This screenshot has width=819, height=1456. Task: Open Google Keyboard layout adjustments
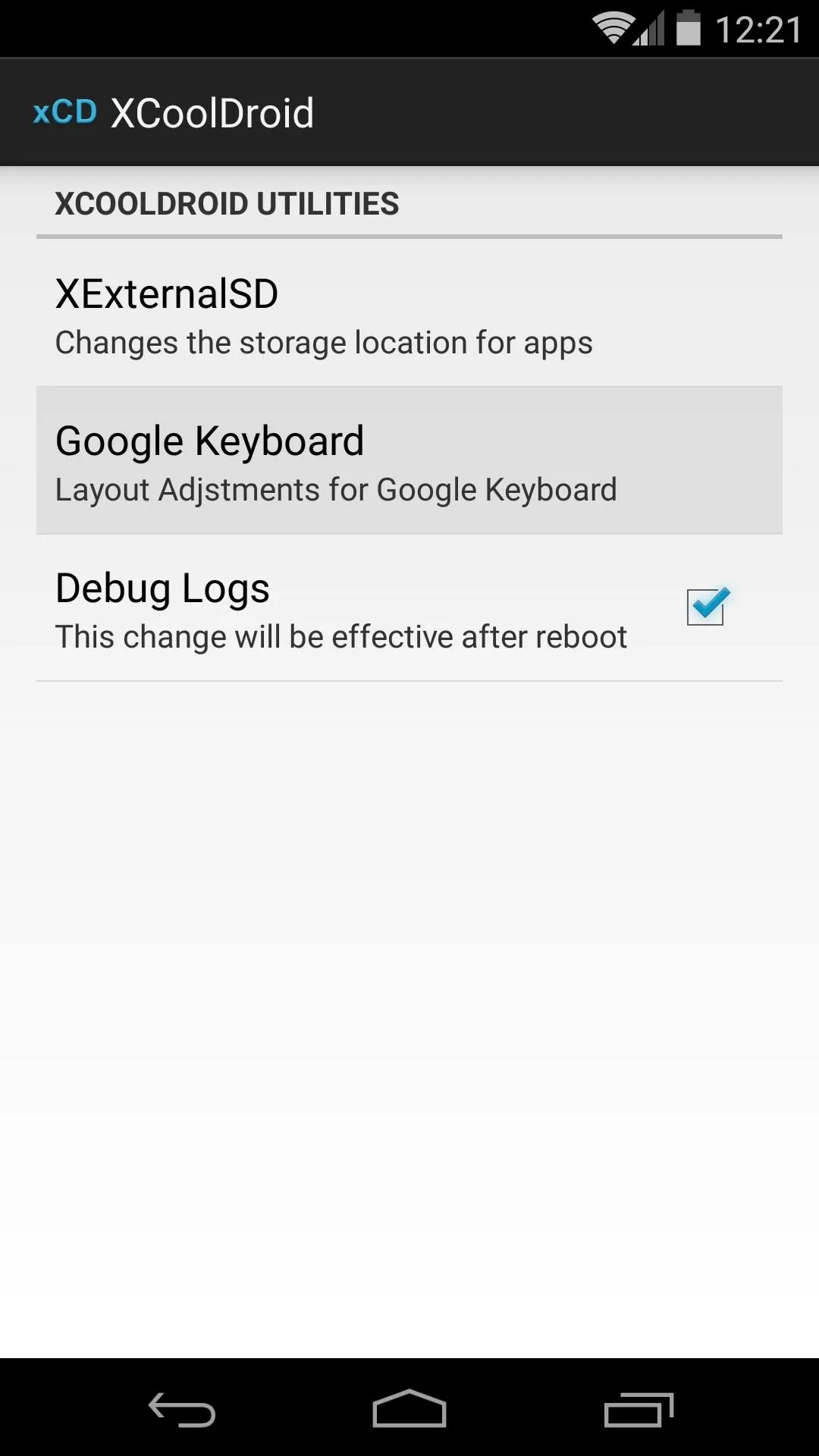point(409,460)
